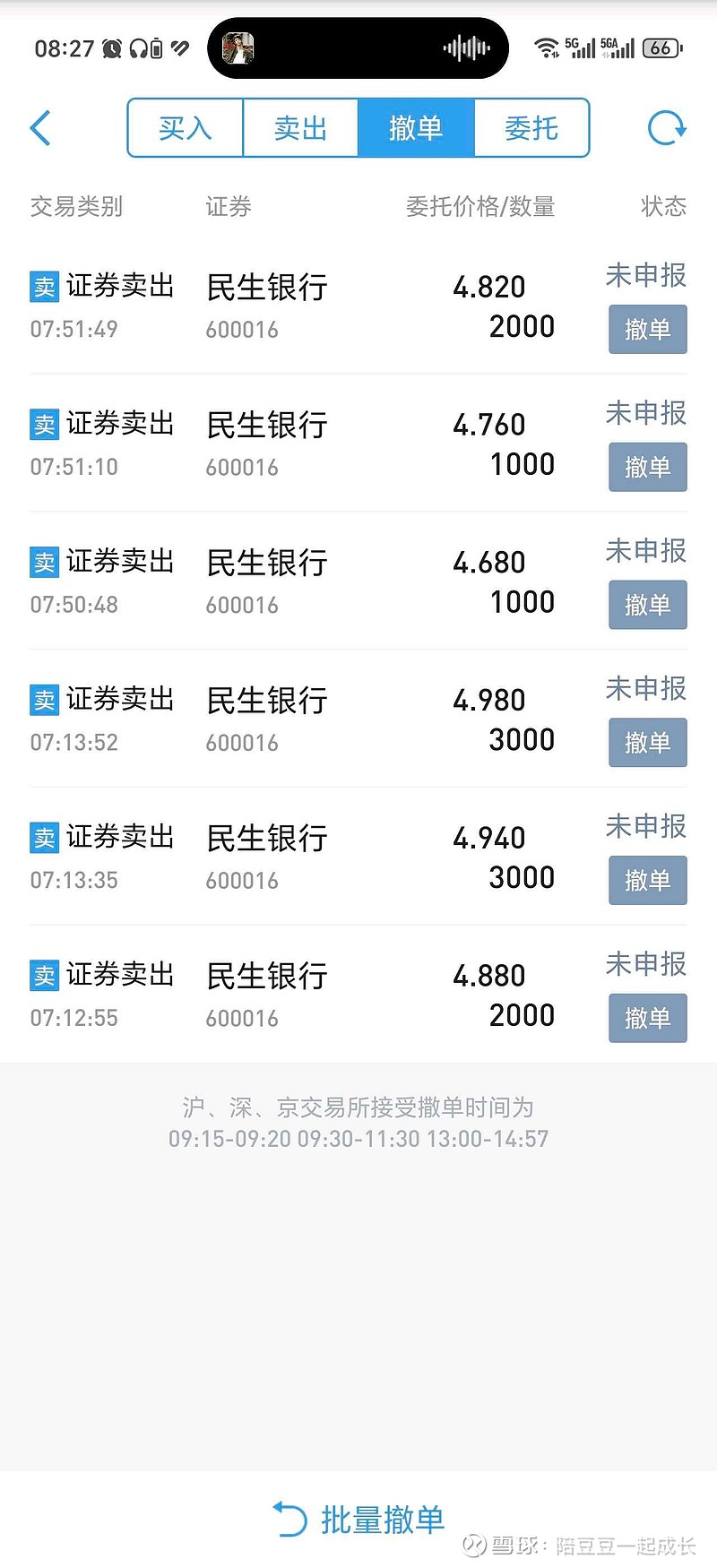Tap the battery indicator showing 66
The image size is (717, 1568).
coord(660,48)
